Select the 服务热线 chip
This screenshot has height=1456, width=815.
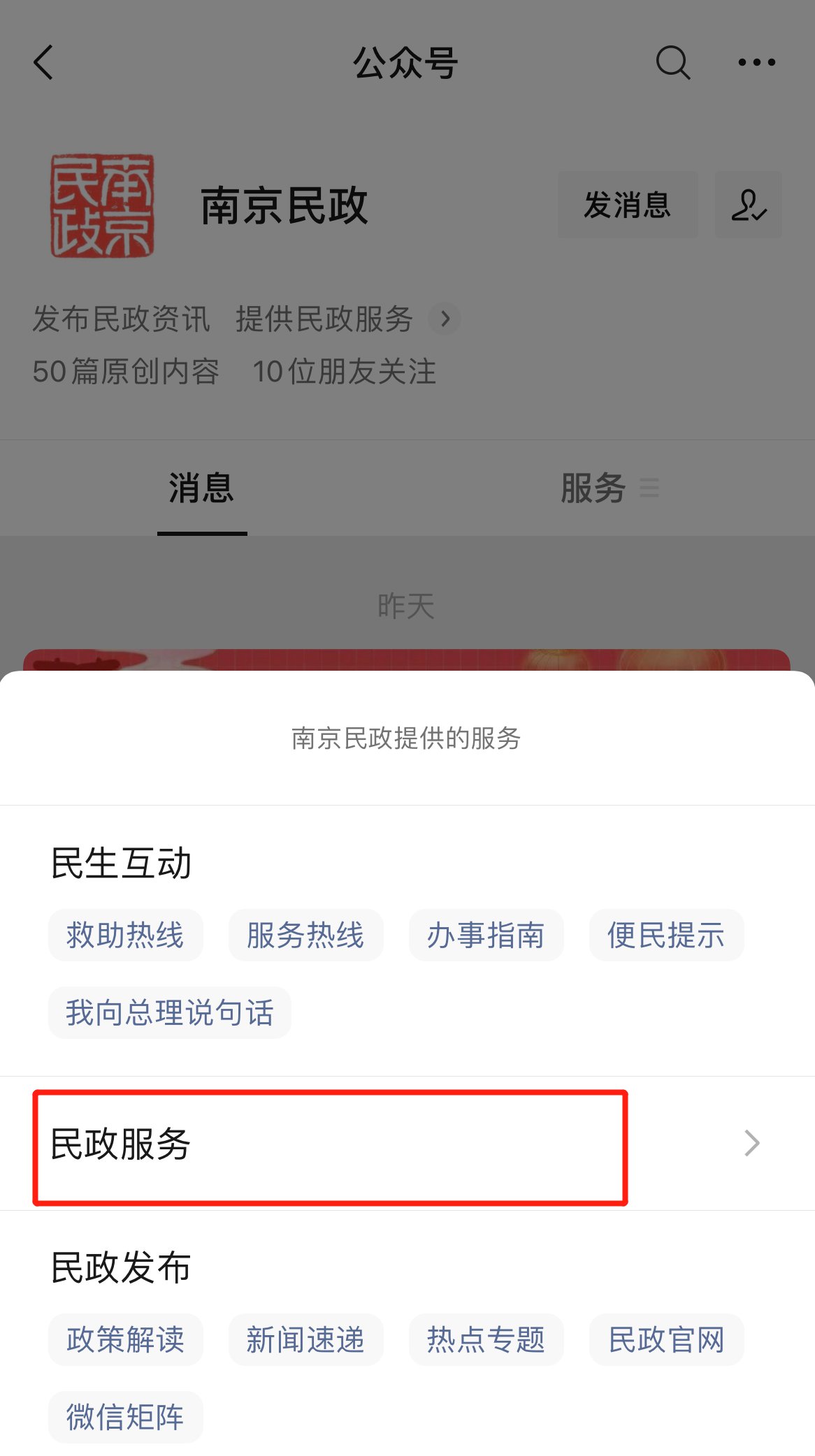tap(305, 936)
